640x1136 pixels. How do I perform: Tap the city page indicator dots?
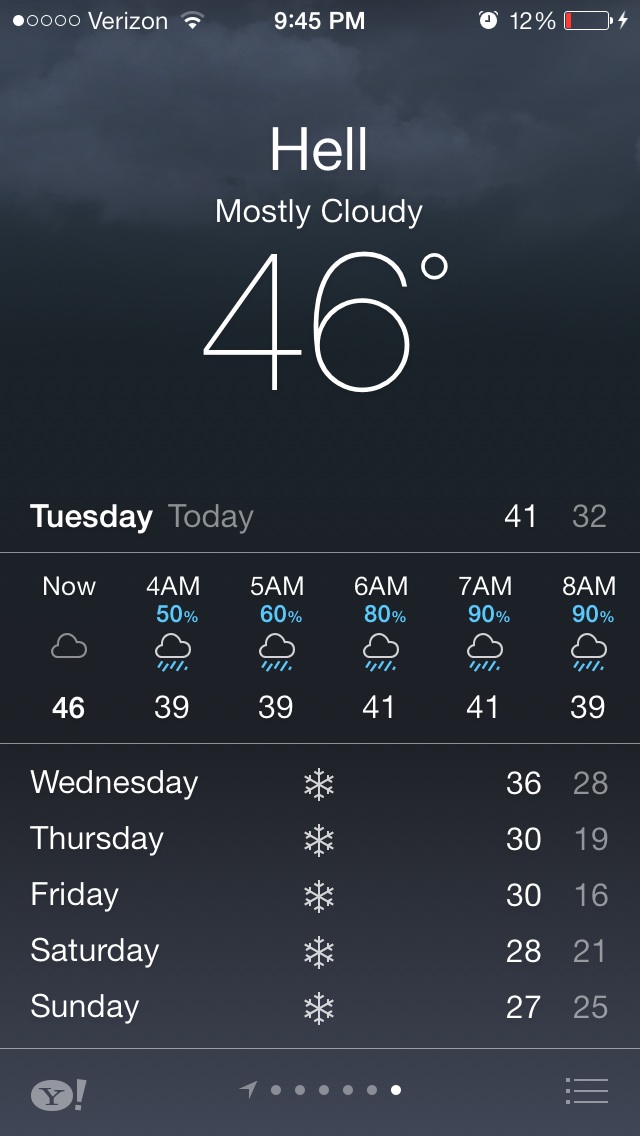[334, 1090]
